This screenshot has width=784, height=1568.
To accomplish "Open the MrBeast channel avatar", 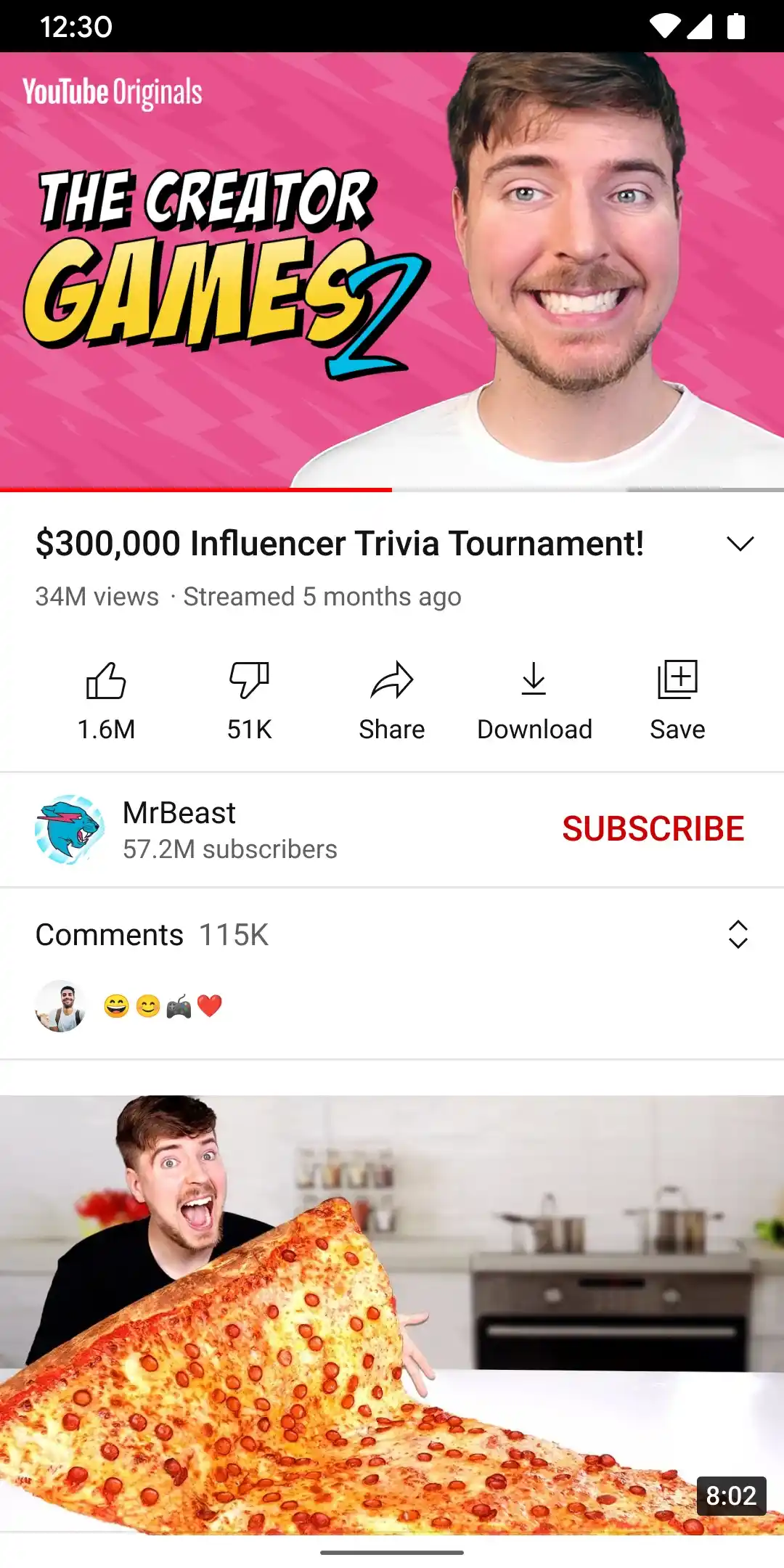I will 68,829.
